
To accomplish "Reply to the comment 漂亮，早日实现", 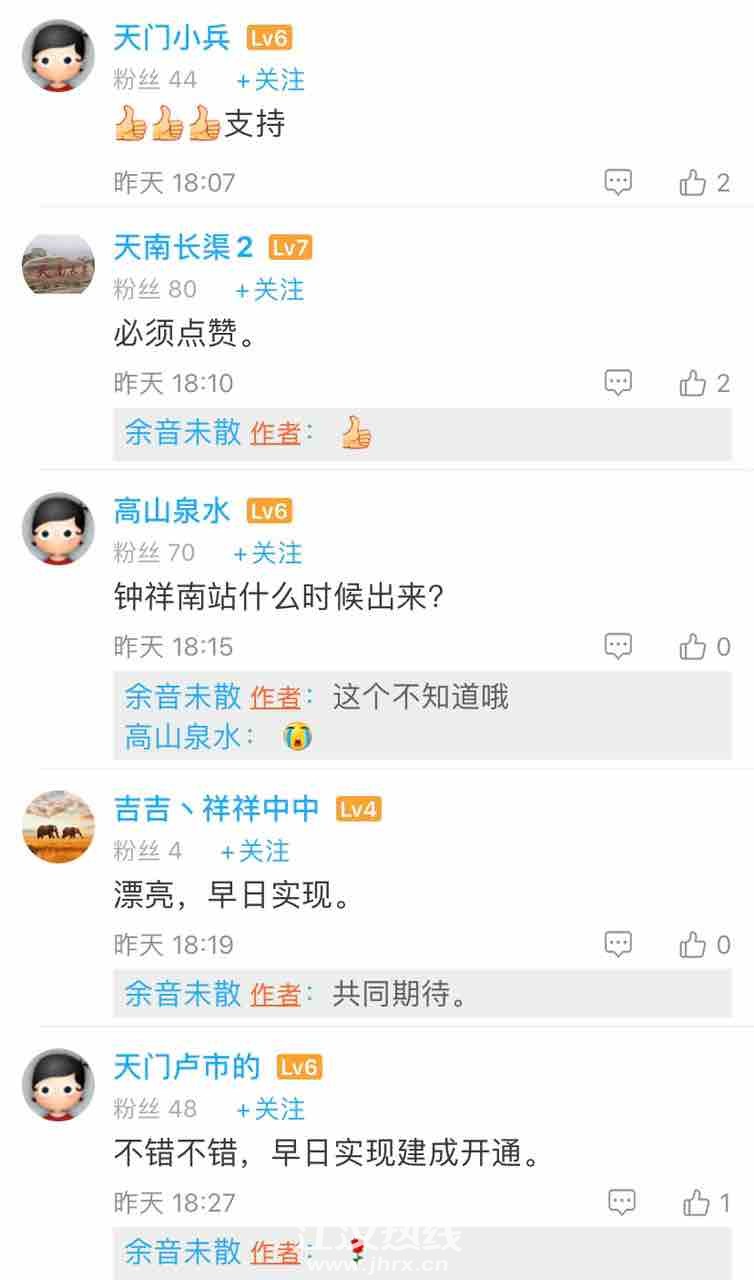I will (618, 944).
